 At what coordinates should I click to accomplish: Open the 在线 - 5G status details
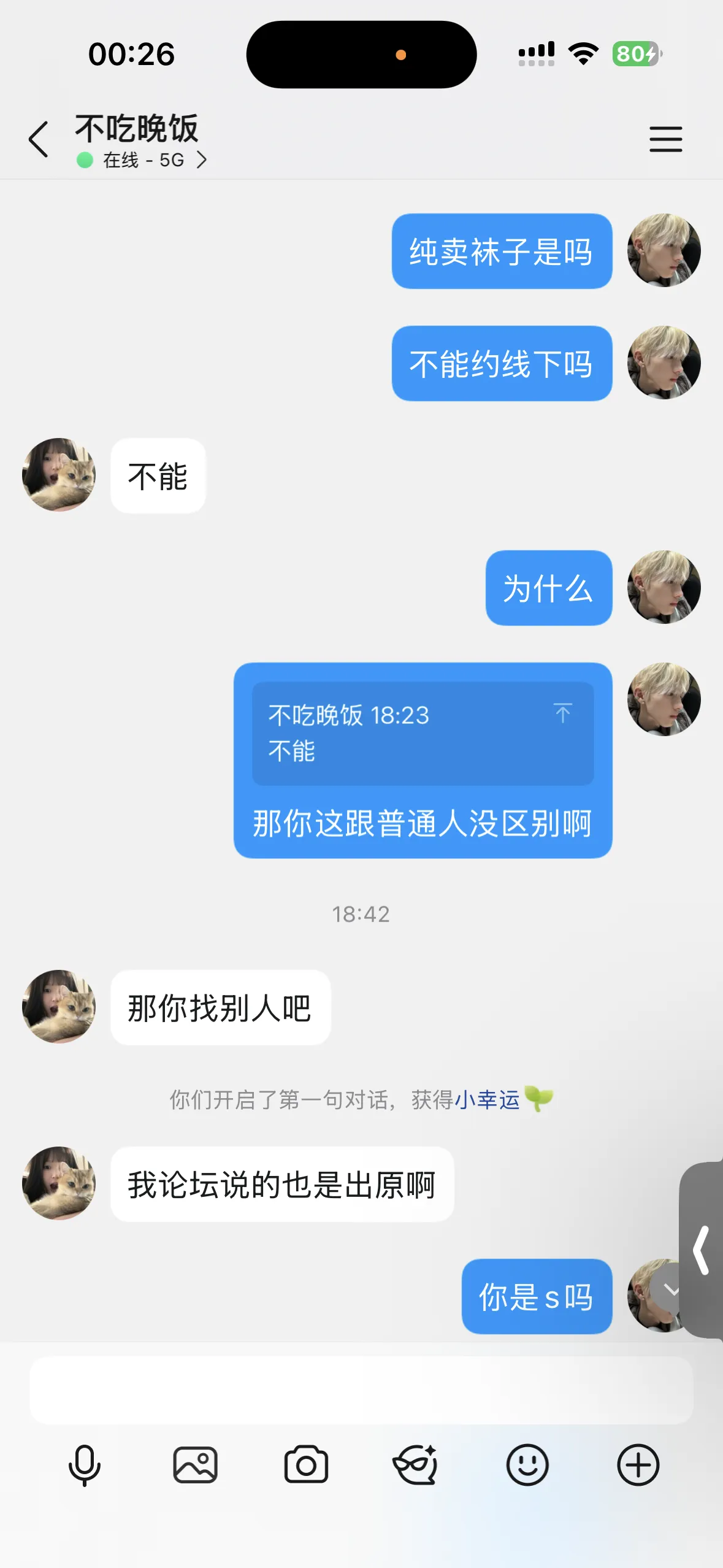[142, 160]
